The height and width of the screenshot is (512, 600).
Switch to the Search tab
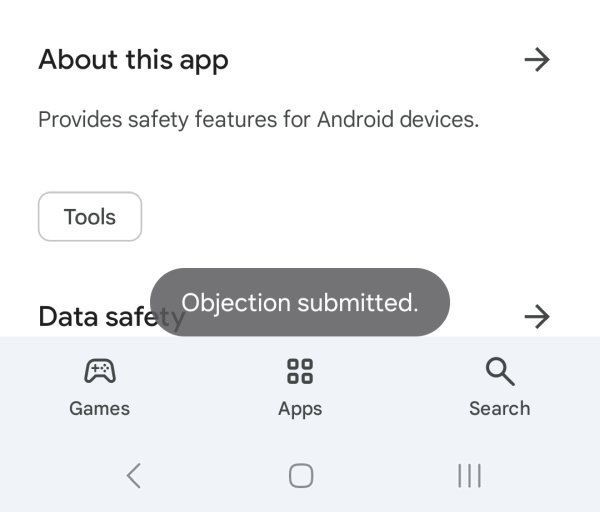click(499, 387)
